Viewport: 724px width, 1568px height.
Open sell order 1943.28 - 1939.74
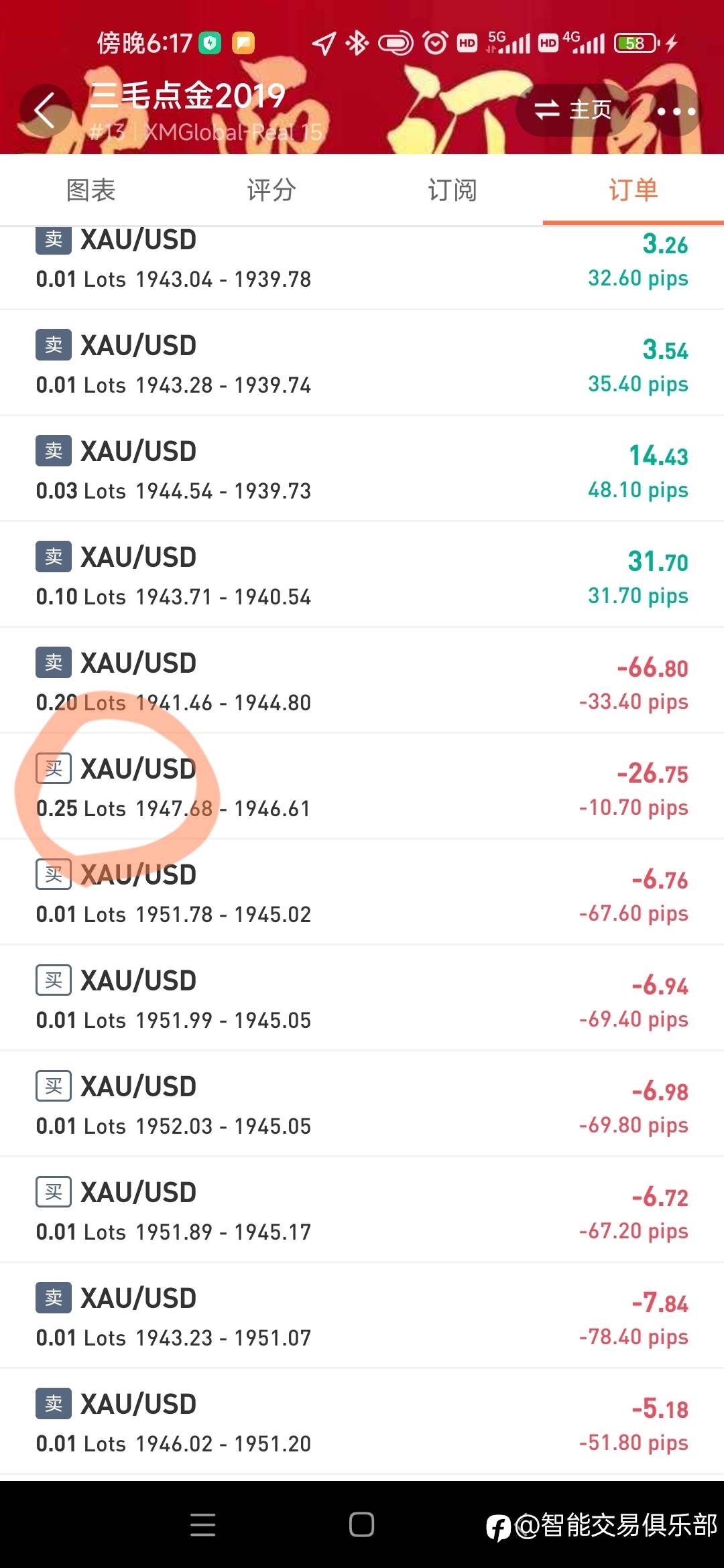pyautogui.click(x=362, y=363)
